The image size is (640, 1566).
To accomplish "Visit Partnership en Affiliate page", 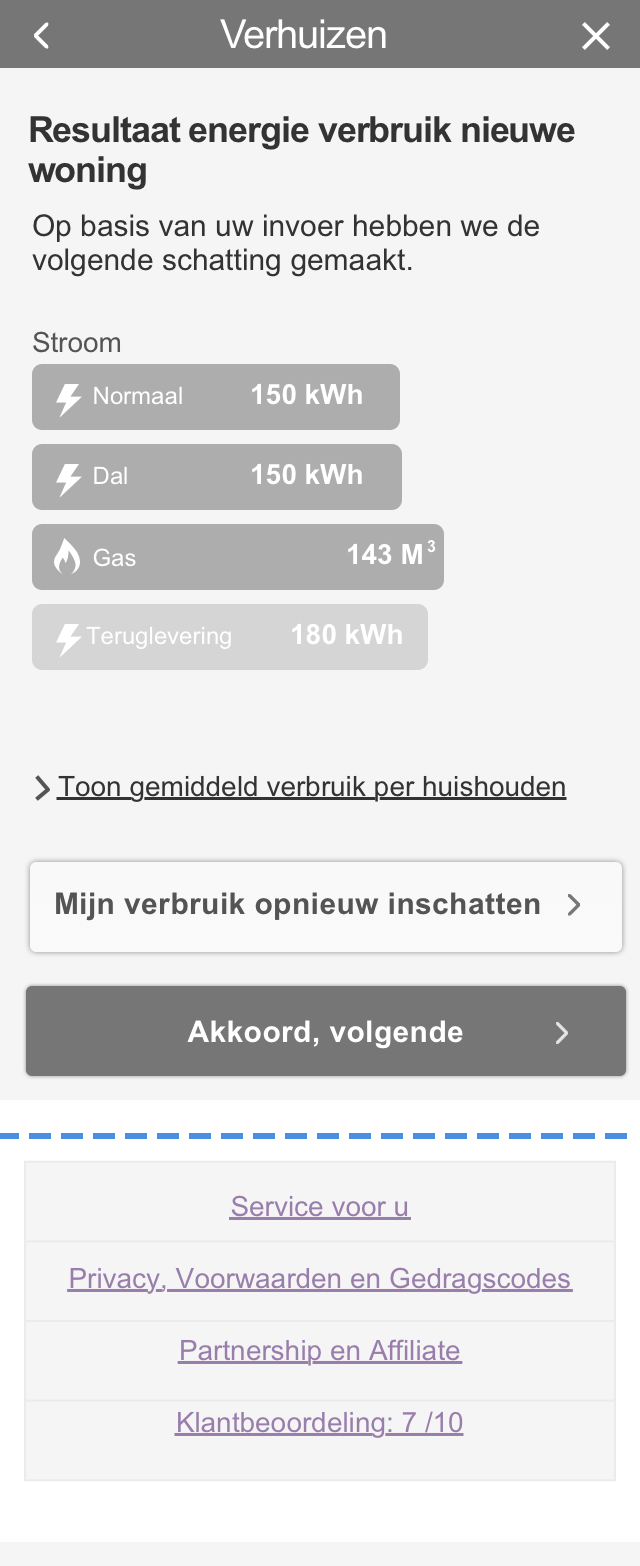I will coord(320,1351).
